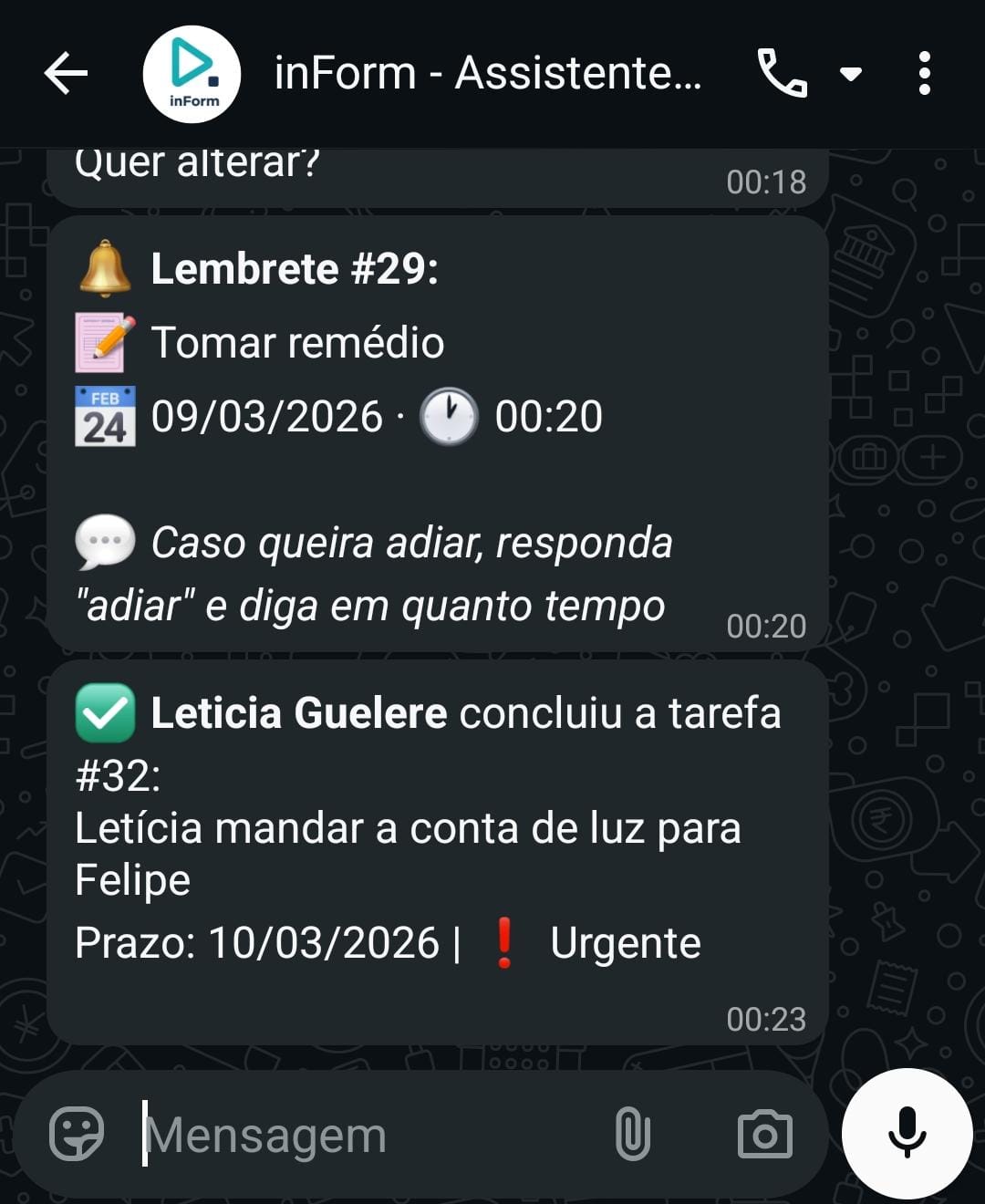This screenshot has height=1204, width=985.
Task: Open the camera to send a photo
Action: [x=764, y=1134]
